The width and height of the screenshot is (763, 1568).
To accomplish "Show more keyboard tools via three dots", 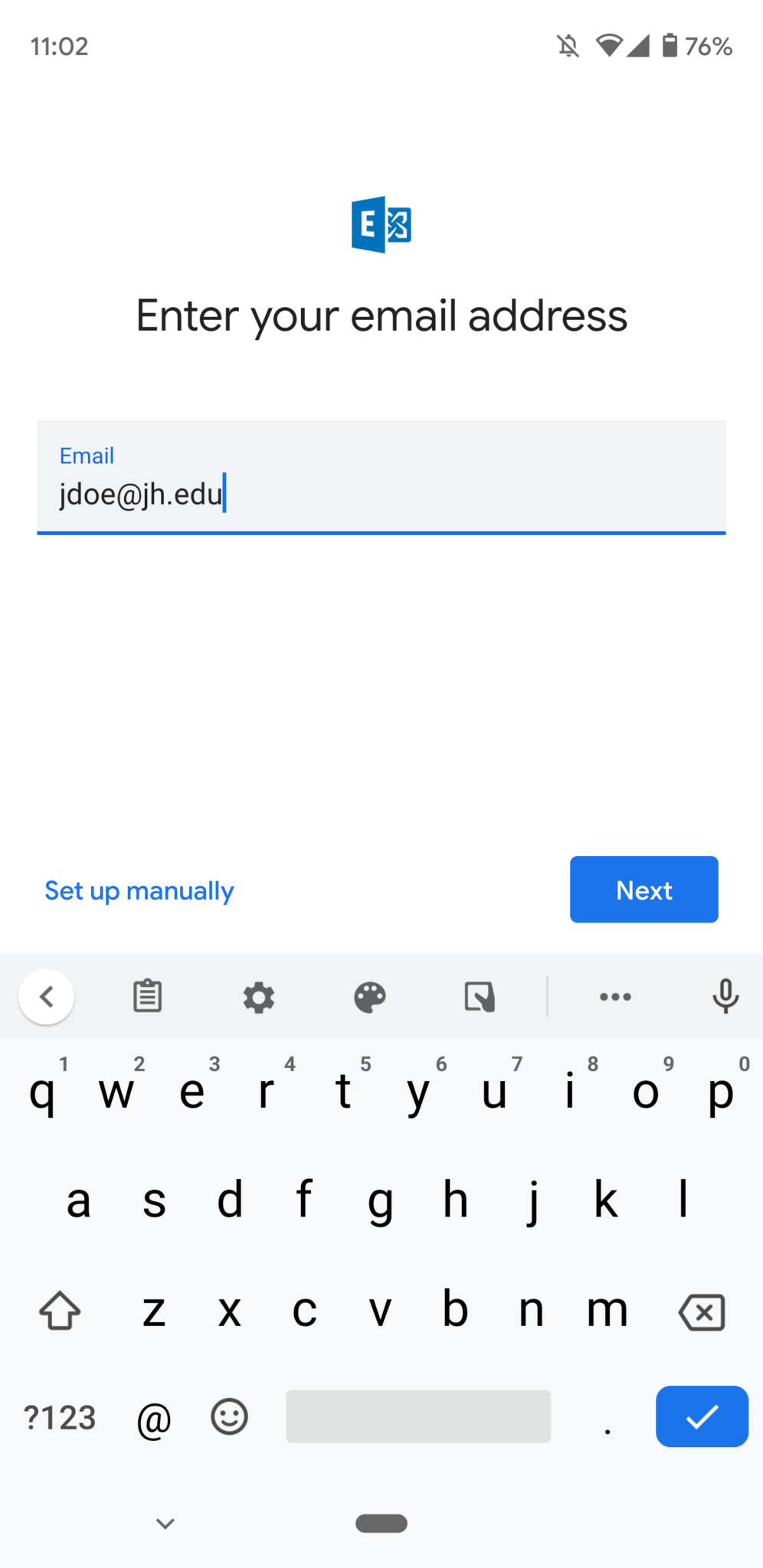I will [615, 997].
